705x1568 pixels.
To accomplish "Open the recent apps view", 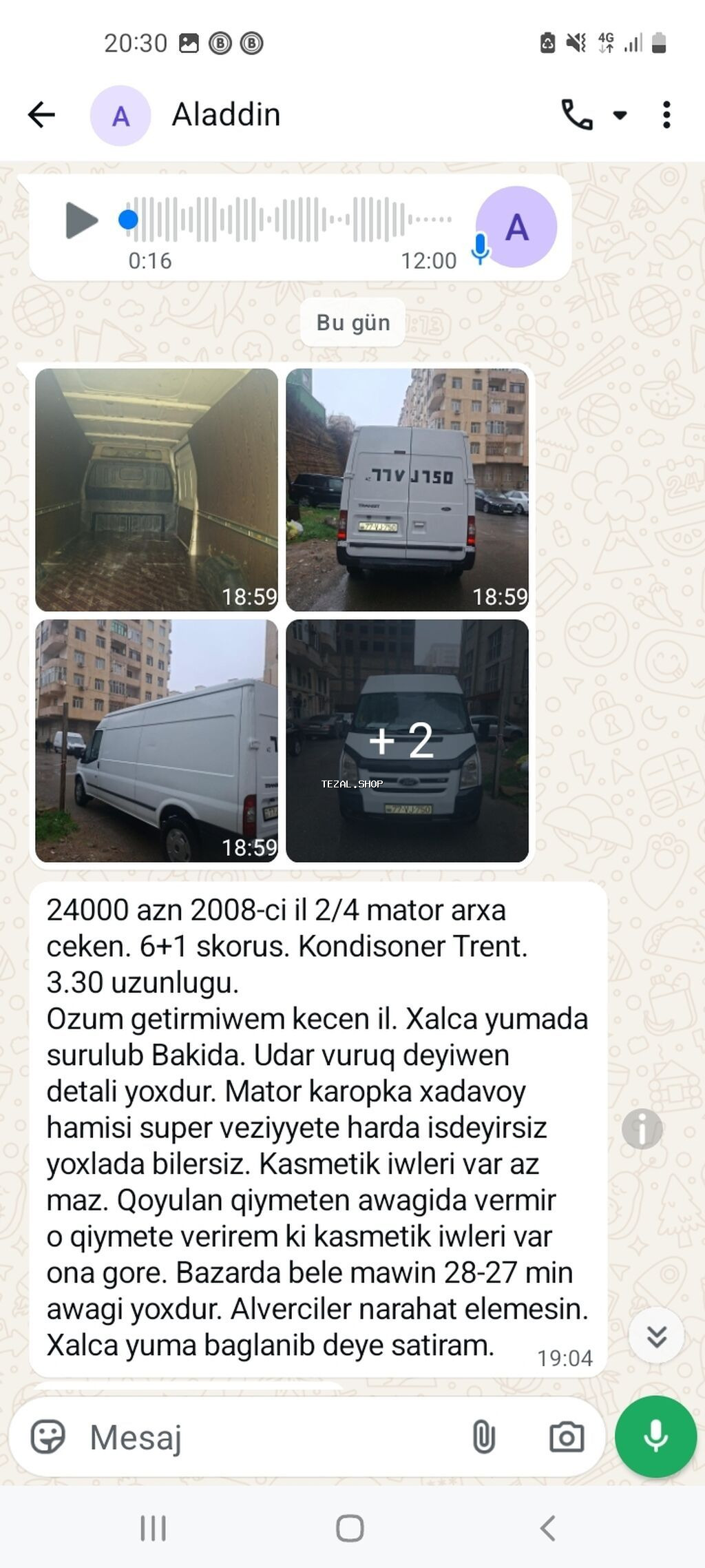I will tap(153, 1528).
